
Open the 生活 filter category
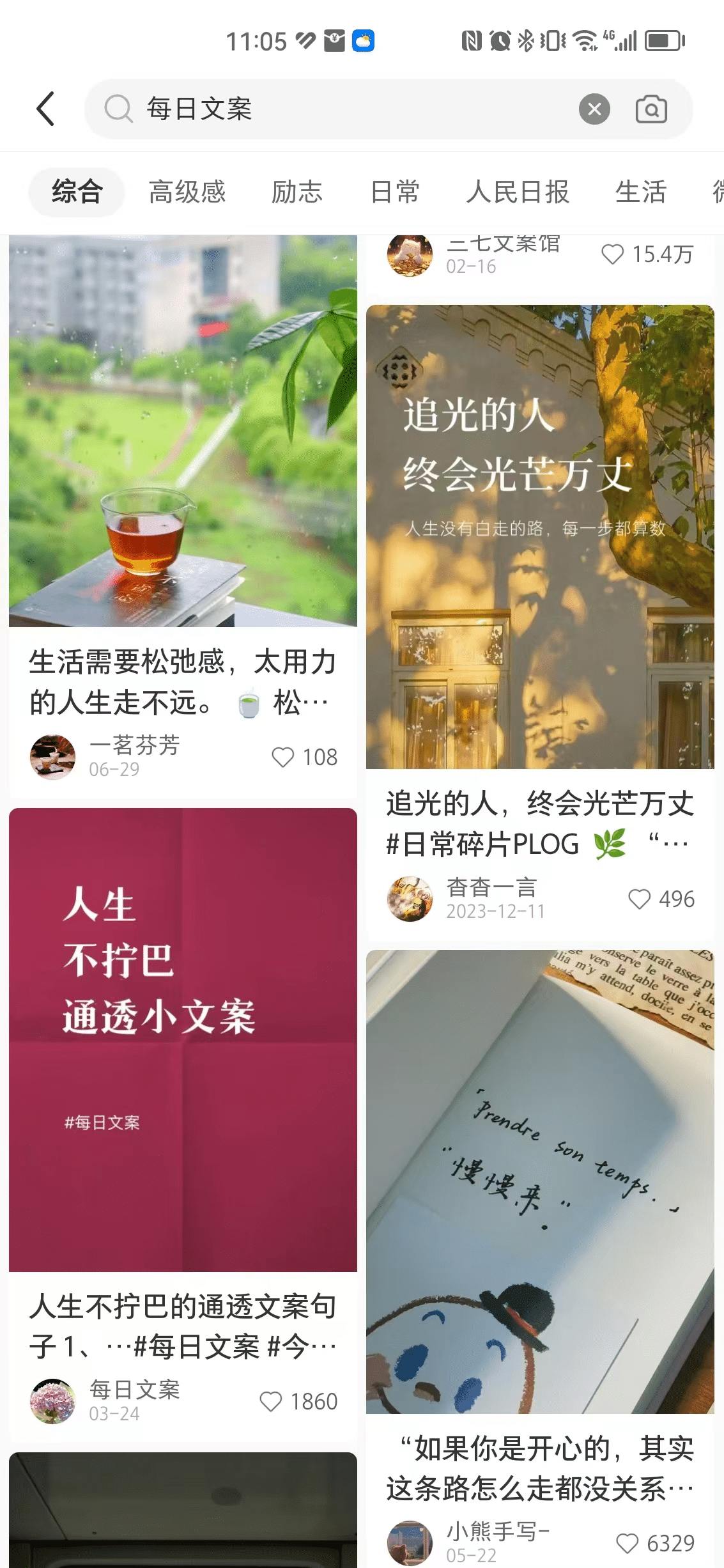642,192
